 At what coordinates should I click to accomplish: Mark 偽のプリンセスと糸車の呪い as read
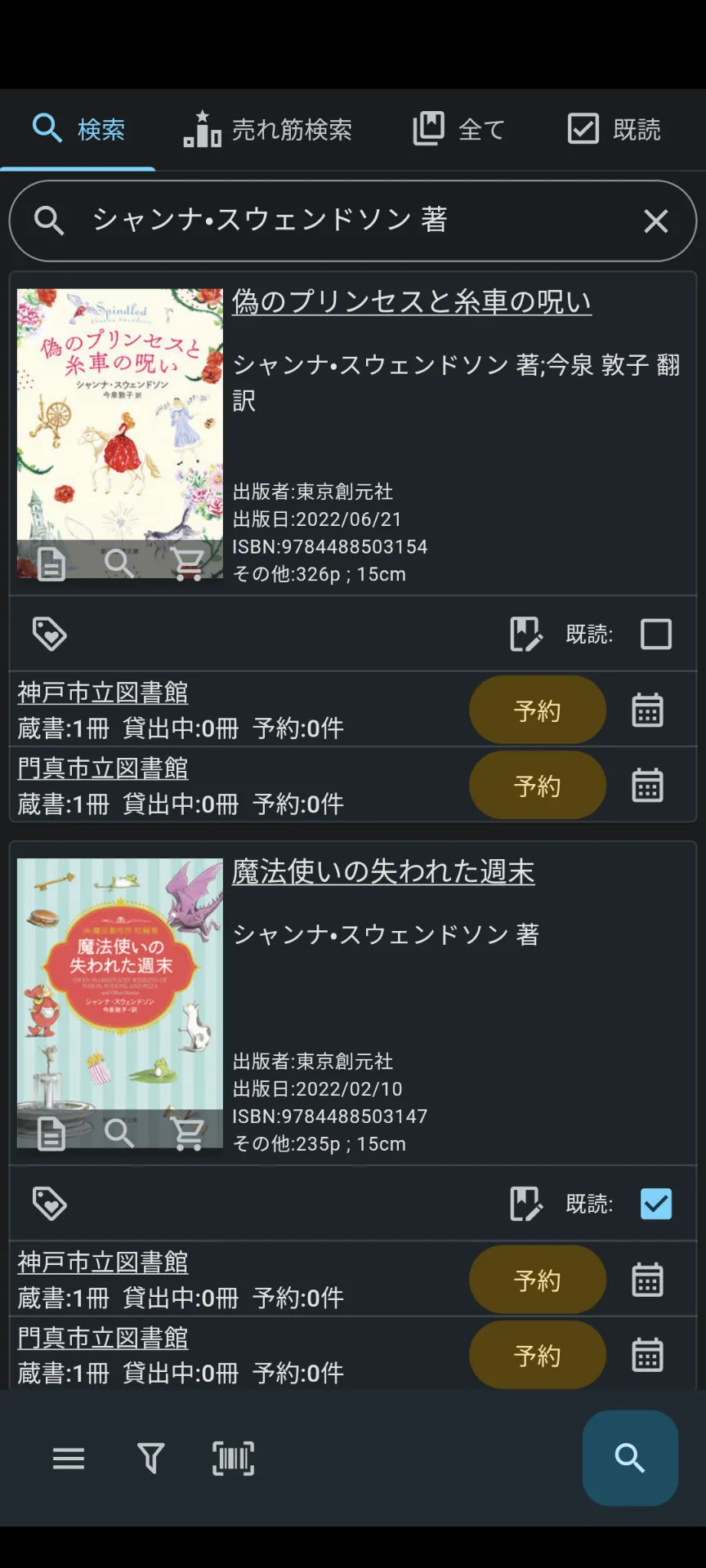tap(656, 634)
